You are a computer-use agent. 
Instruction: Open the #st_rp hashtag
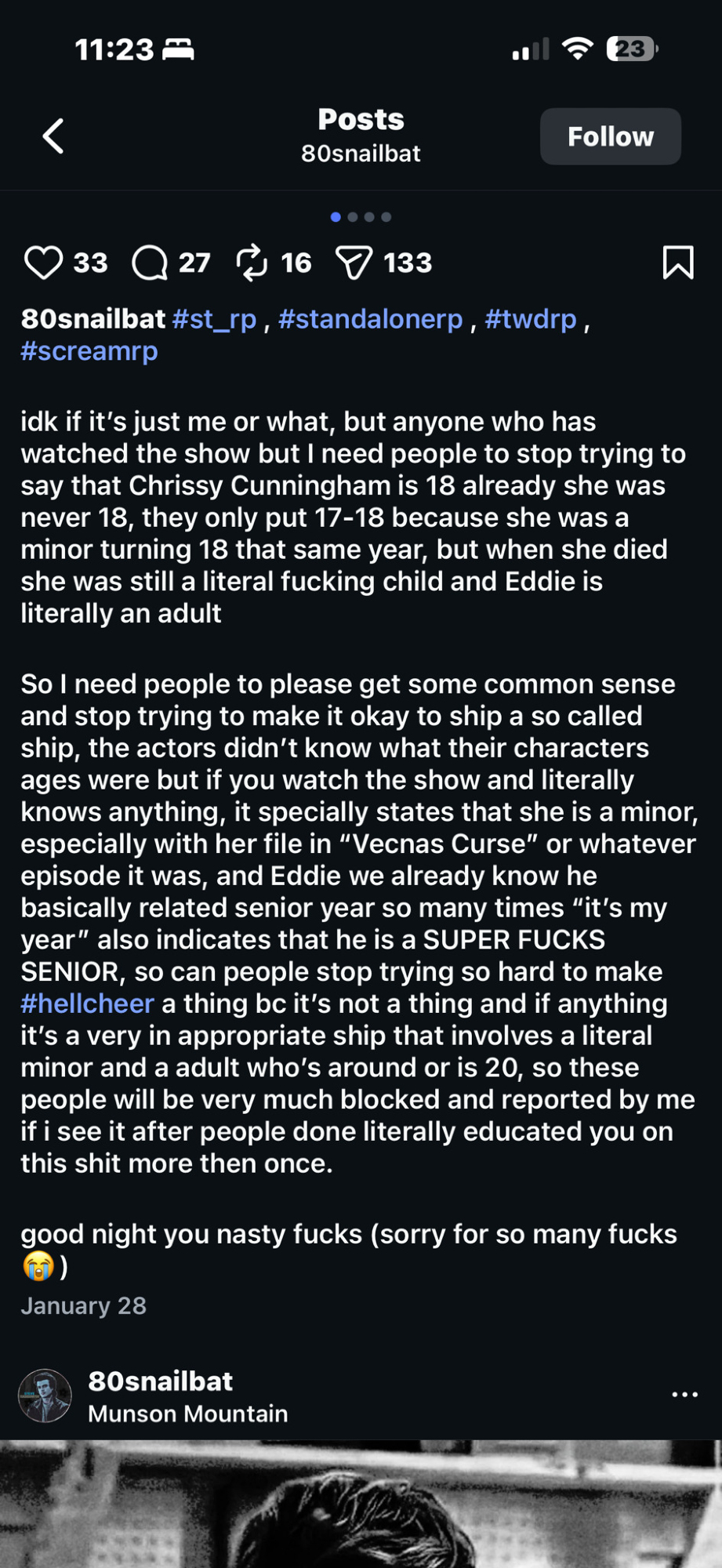pyautogui.click(x=214, y=319)
